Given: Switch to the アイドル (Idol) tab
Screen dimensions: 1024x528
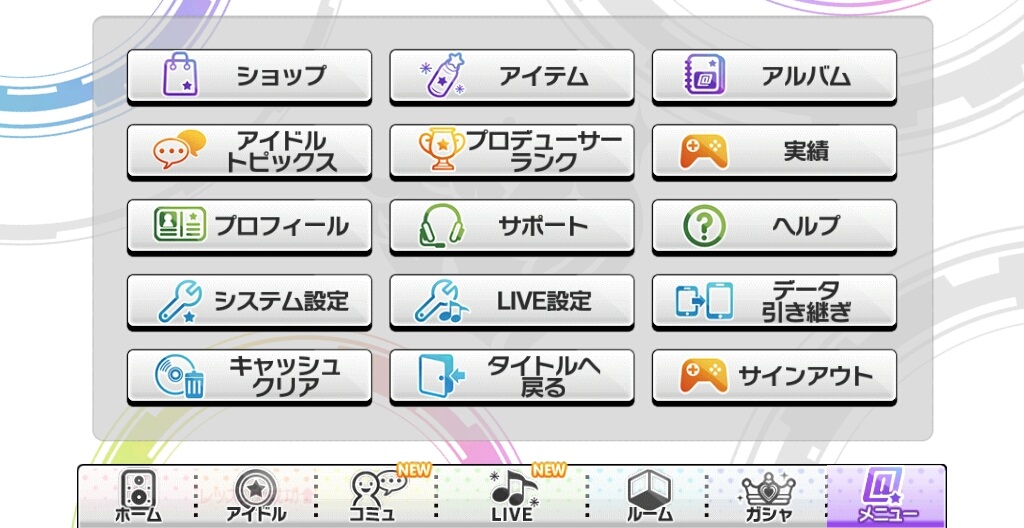Looking at the screenshot, I should 256,497.
